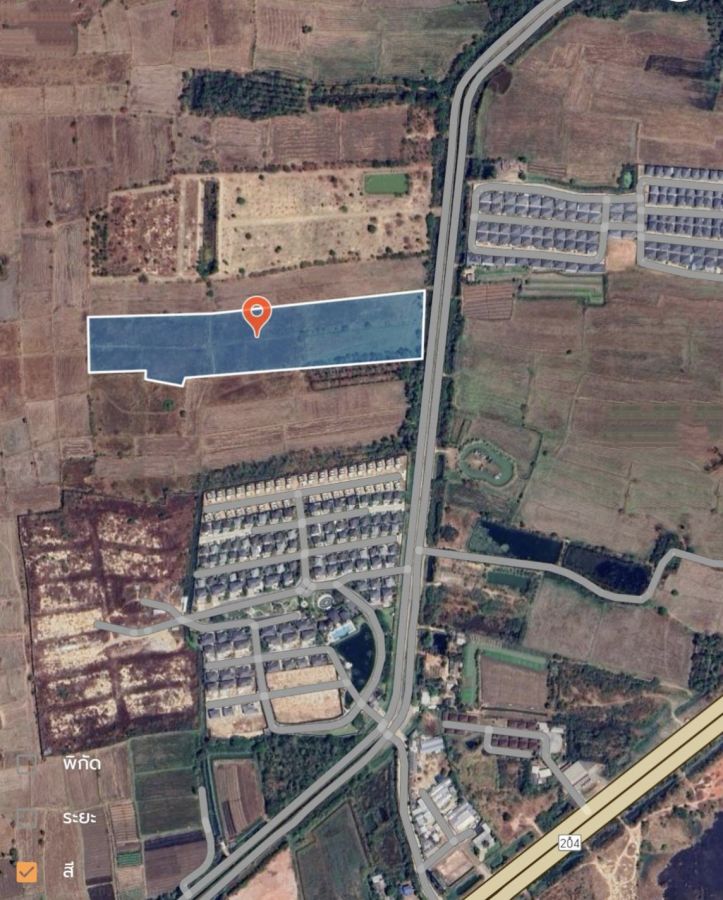Tap the orange location pin on the highlighted plot
This screenshot has height=900, width=723.
click(257, 317)
